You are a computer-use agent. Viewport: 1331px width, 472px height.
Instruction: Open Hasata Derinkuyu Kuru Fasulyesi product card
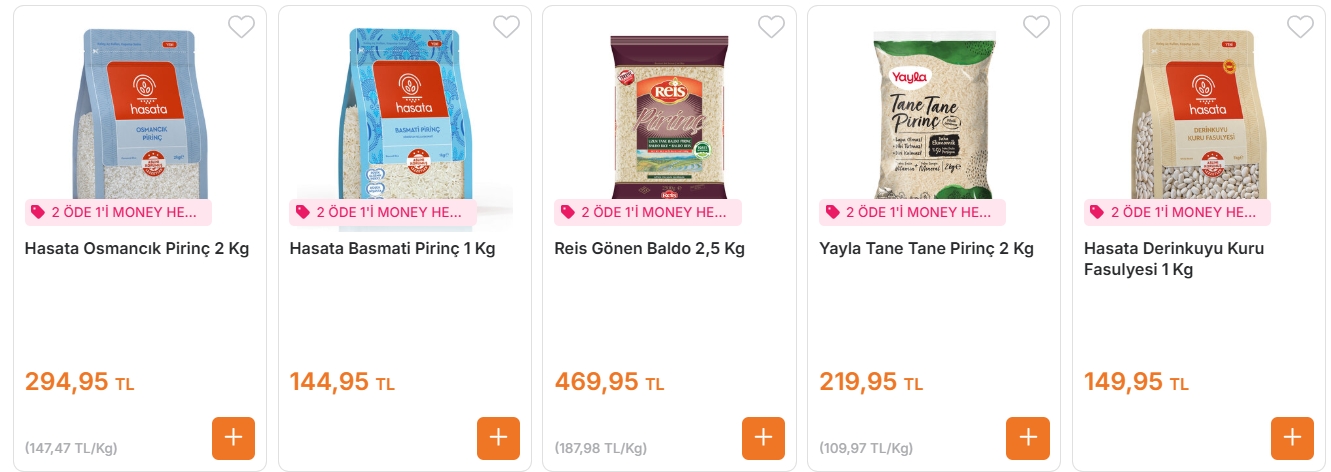coord(1173,259)
